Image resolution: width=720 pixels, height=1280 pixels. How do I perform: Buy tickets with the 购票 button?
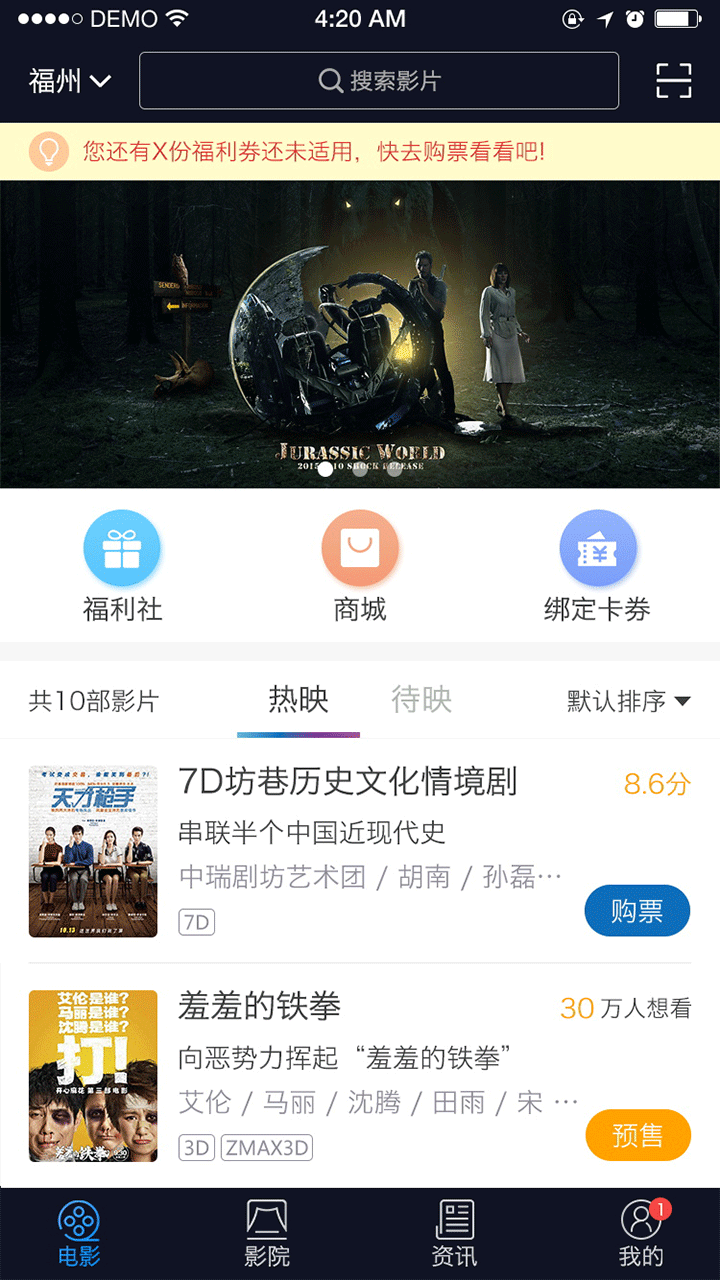pyautogui.click(x=637, y=911)
